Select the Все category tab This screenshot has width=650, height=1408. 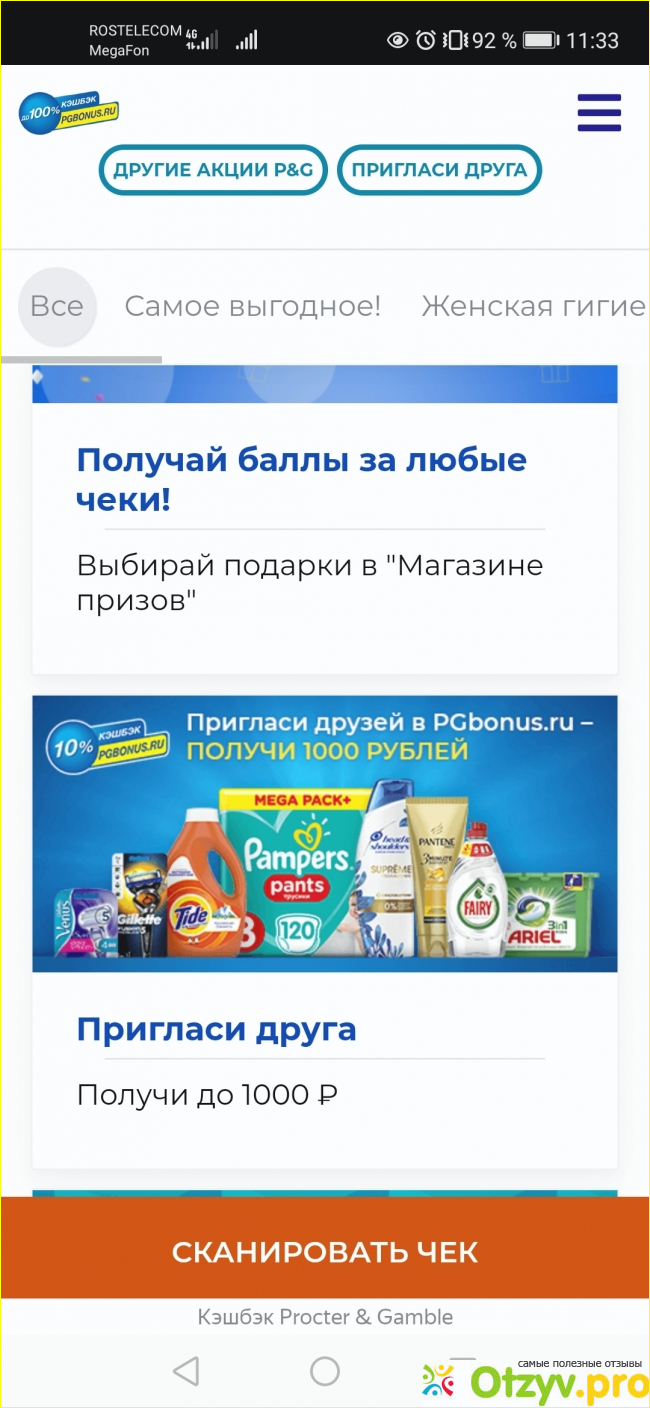[57, 306]
